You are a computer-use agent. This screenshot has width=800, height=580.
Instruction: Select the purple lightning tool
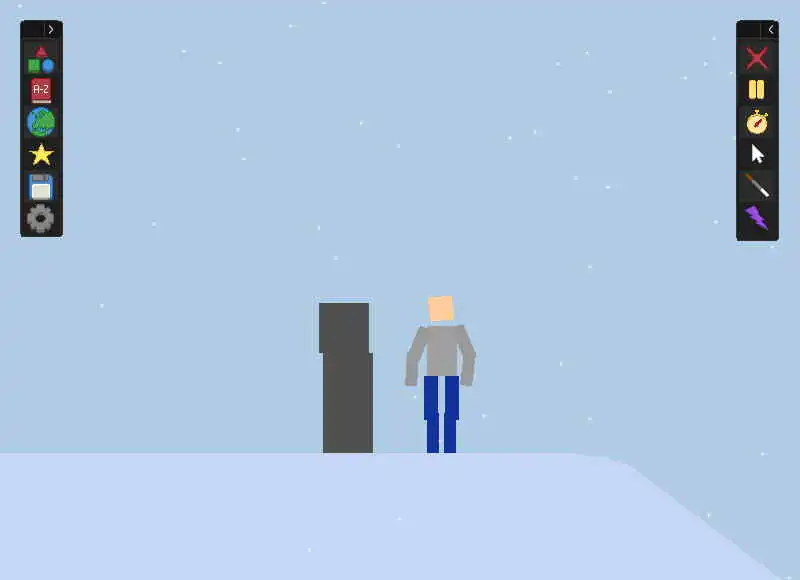click(x=757, y=217)
